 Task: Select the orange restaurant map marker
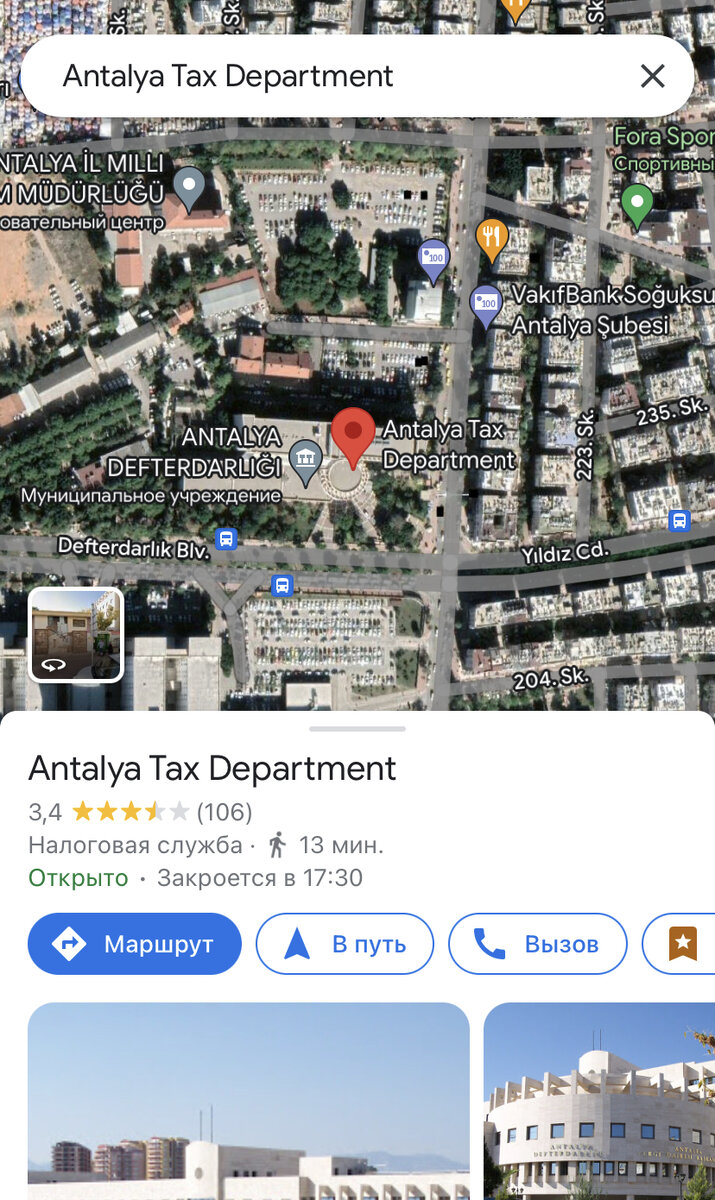pos(490,239)
